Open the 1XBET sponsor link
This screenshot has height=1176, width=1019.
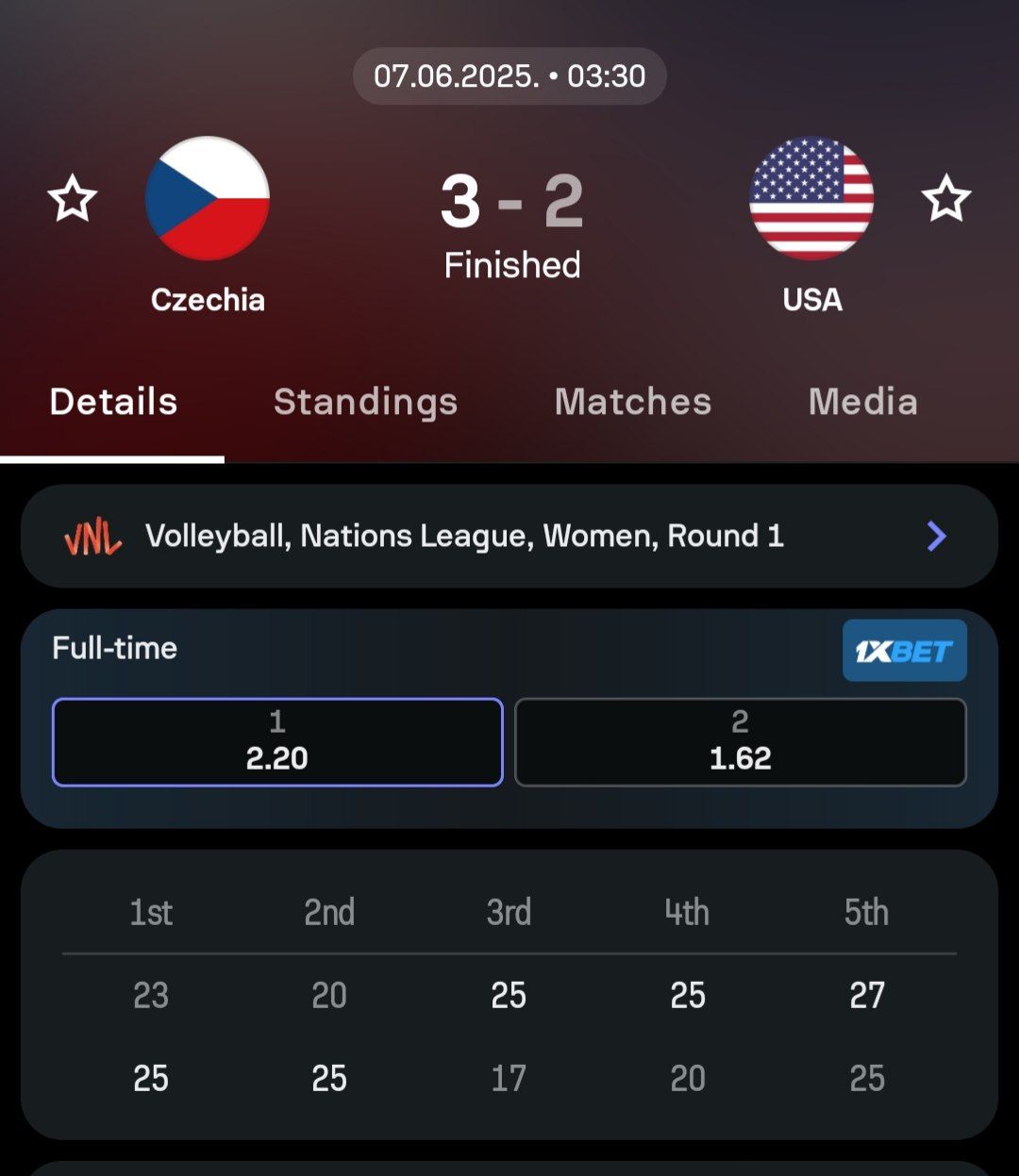pyautogui.click(x=904, y=651)
